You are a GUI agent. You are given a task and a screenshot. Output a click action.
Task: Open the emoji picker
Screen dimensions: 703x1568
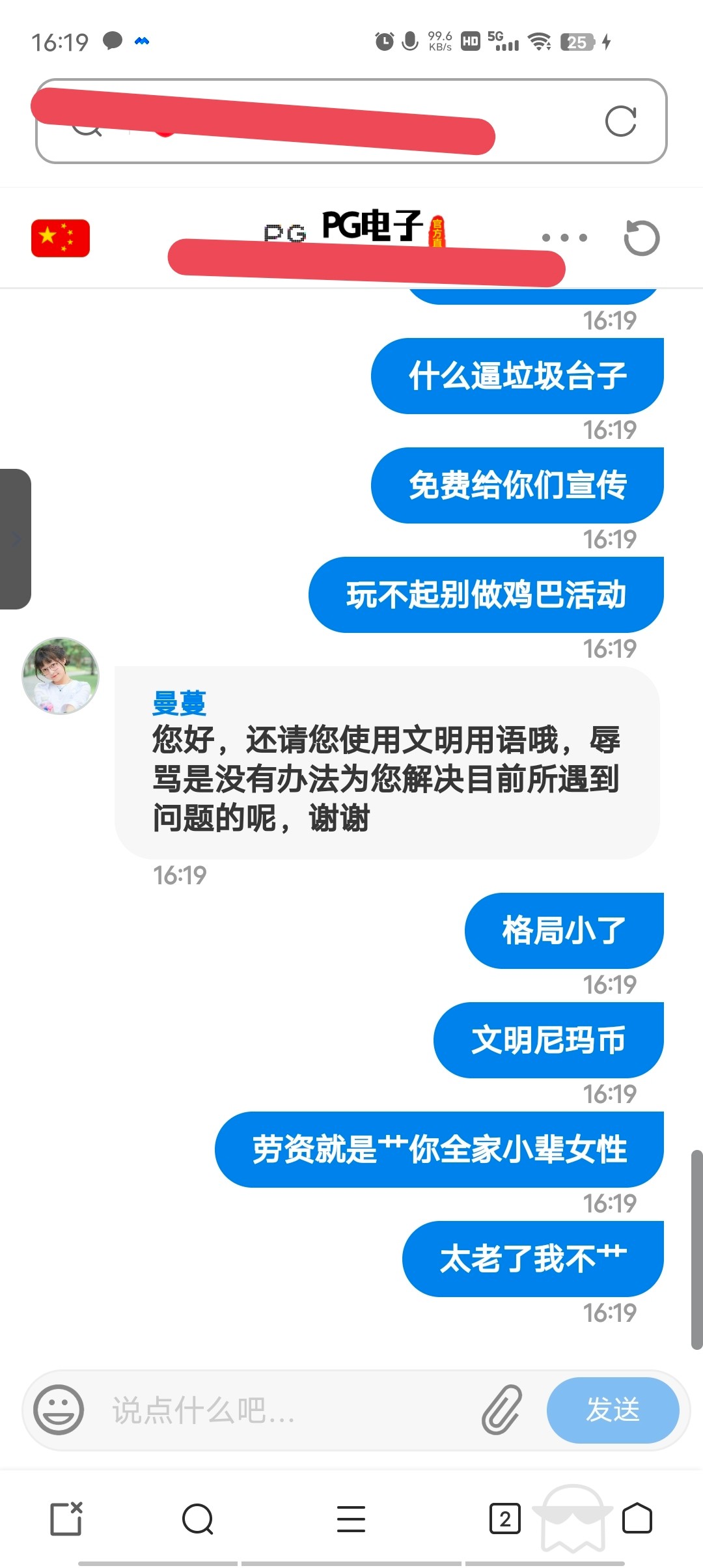(59, 1410)
